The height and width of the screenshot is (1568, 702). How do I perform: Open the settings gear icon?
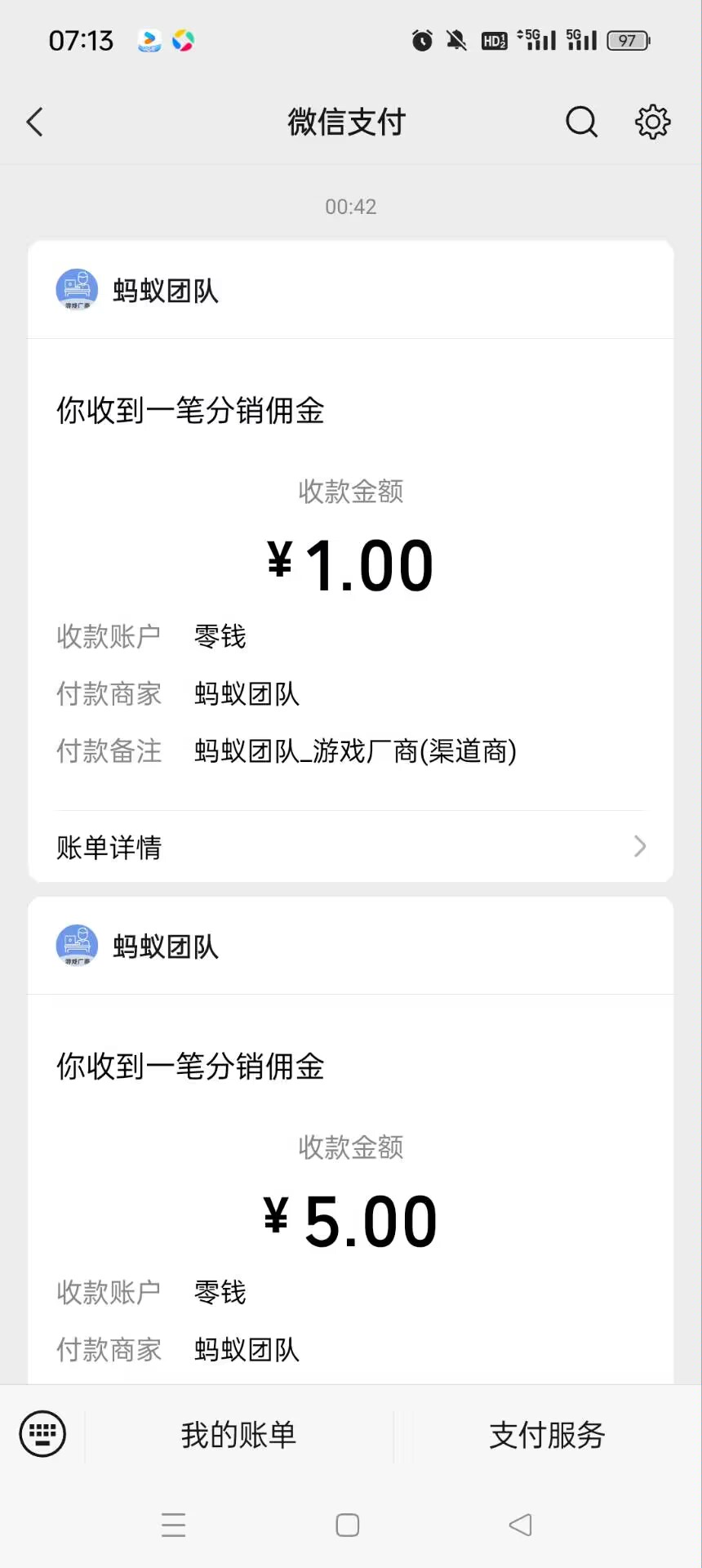point(653,122)
